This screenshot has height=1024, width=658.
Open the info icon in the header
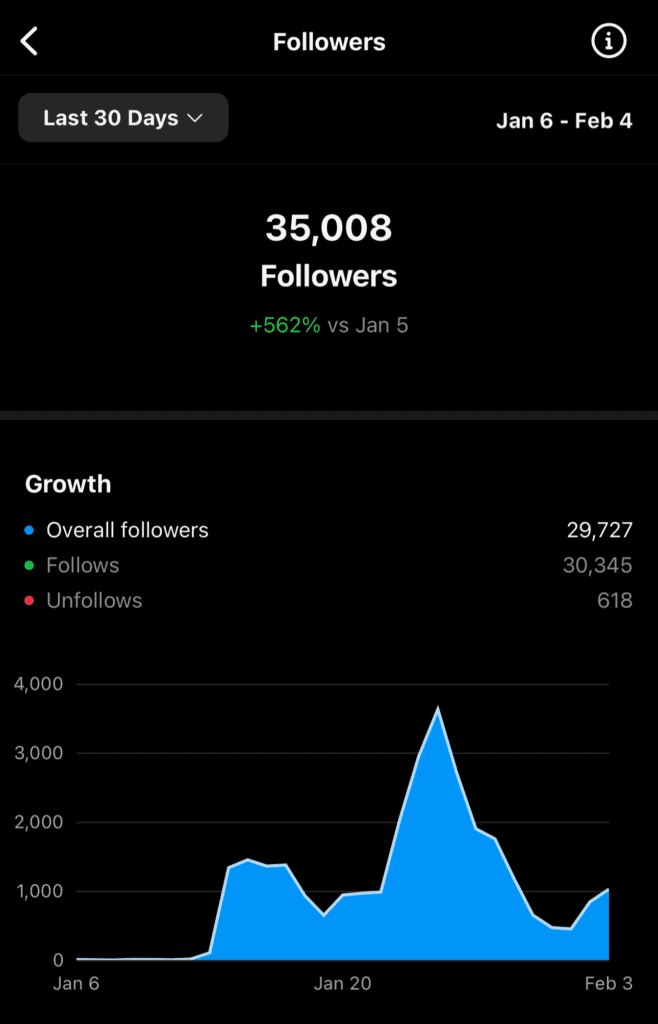[x=608, y=41]
